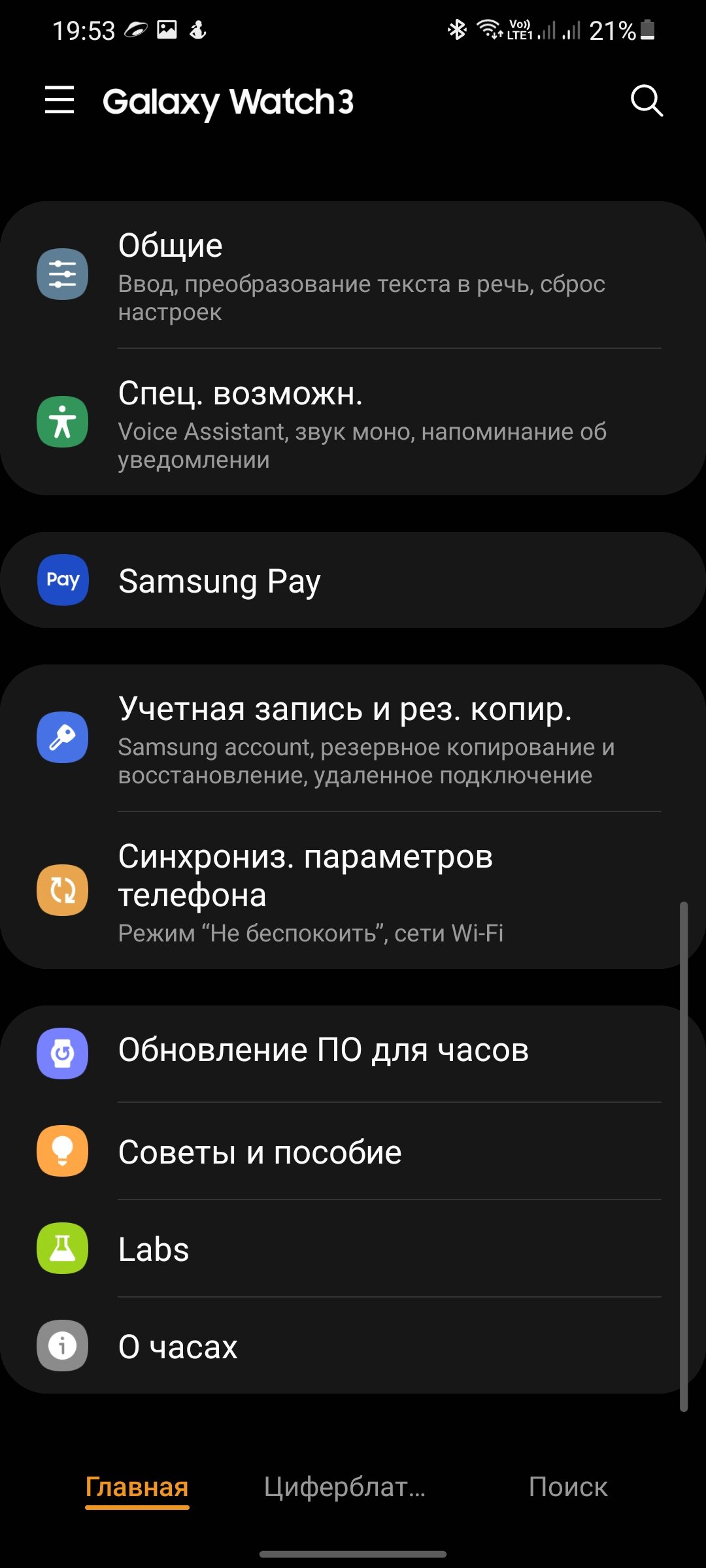Open the hamburger drawer menu
706x1568 pixels.
(x=59, y=100)
